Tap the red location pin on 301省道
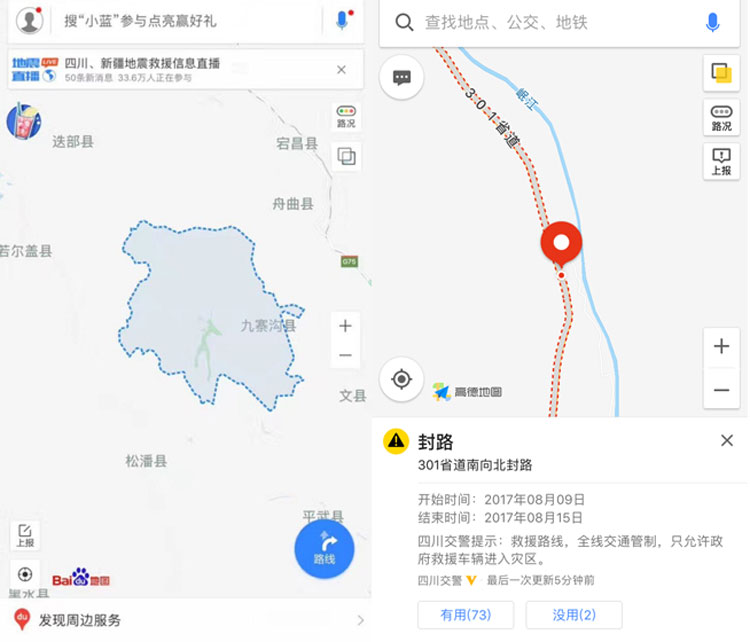 click(561, 245)
